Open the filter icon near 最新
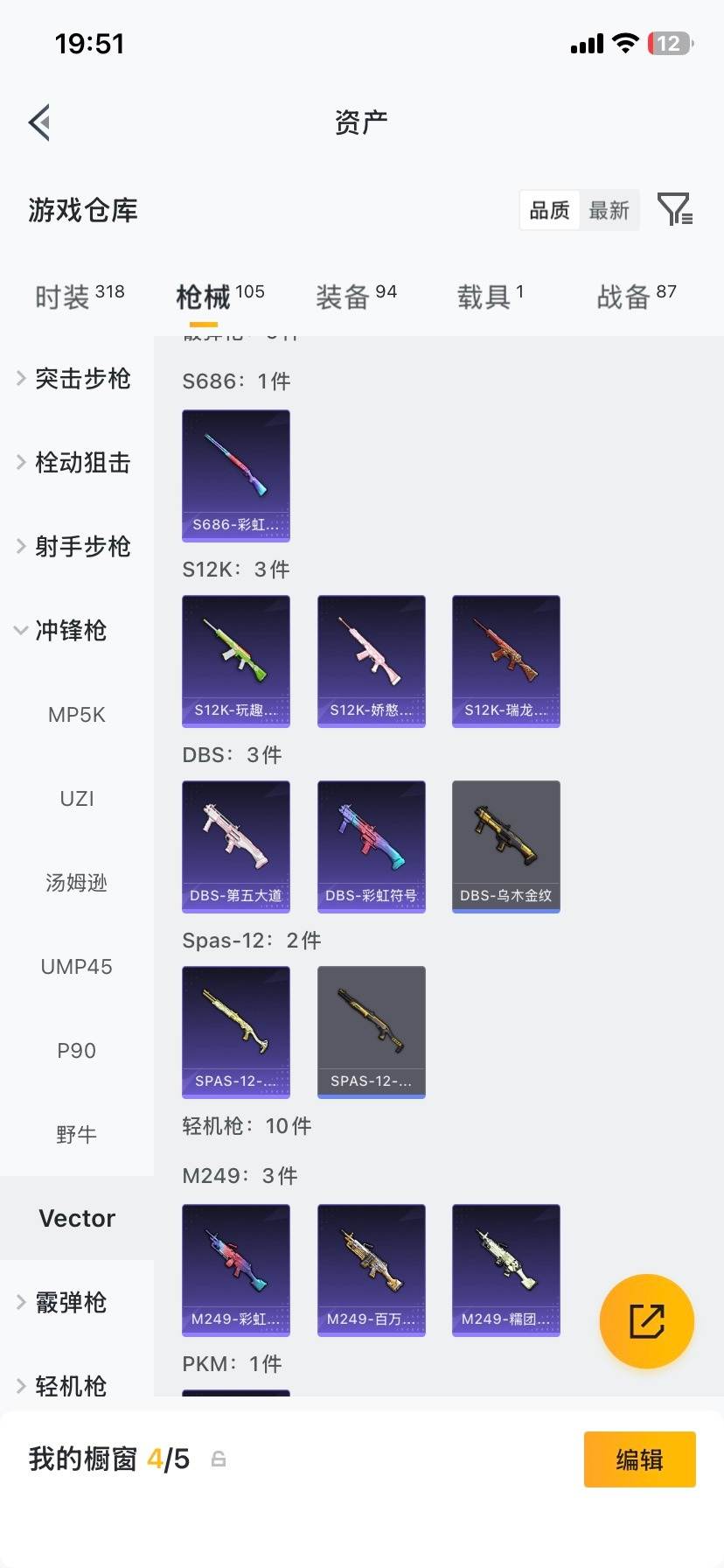This screenshot has height=1568, width=724. pos(674,209)
